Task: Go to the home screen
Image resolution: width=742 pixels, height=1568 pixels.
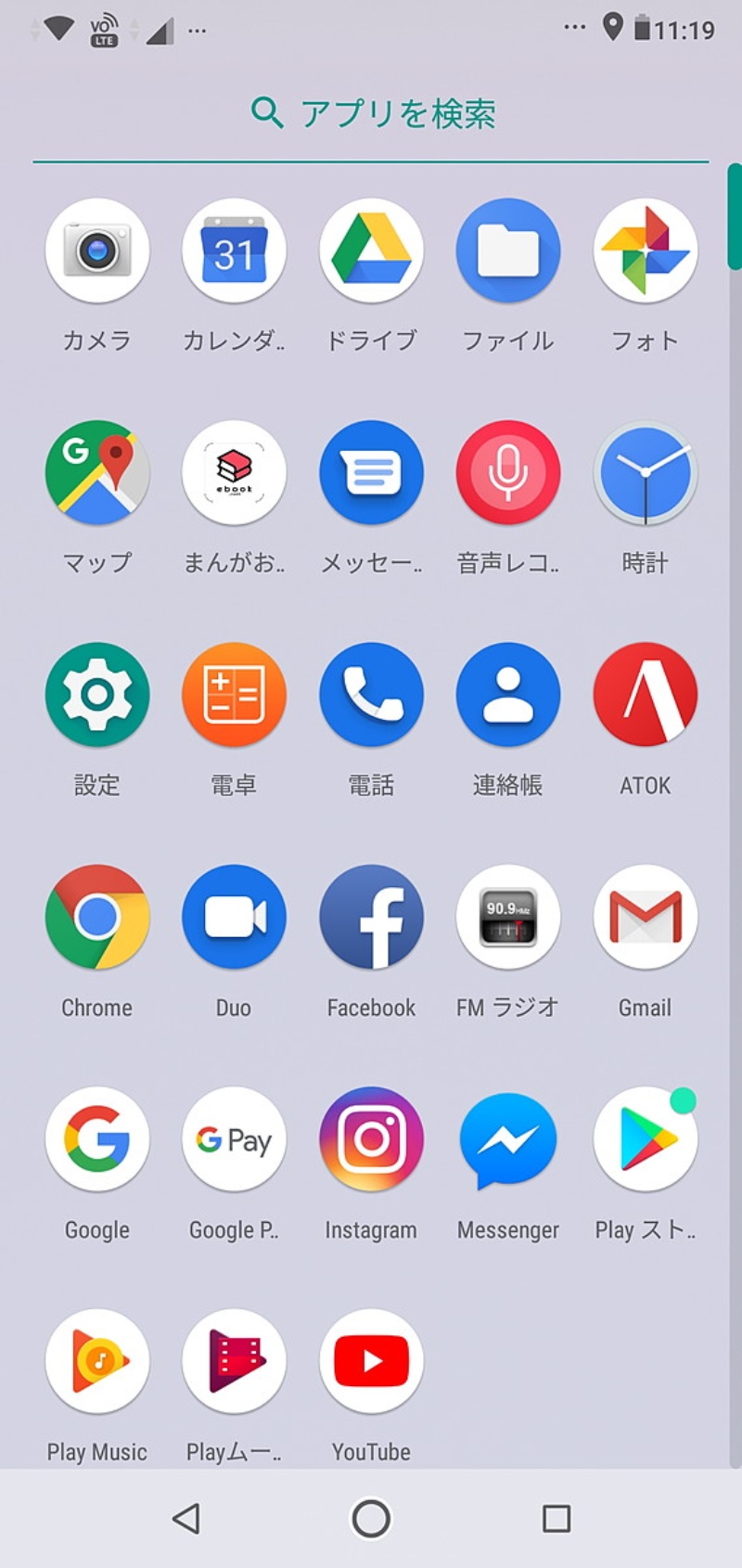Action: coord(371,1519)
